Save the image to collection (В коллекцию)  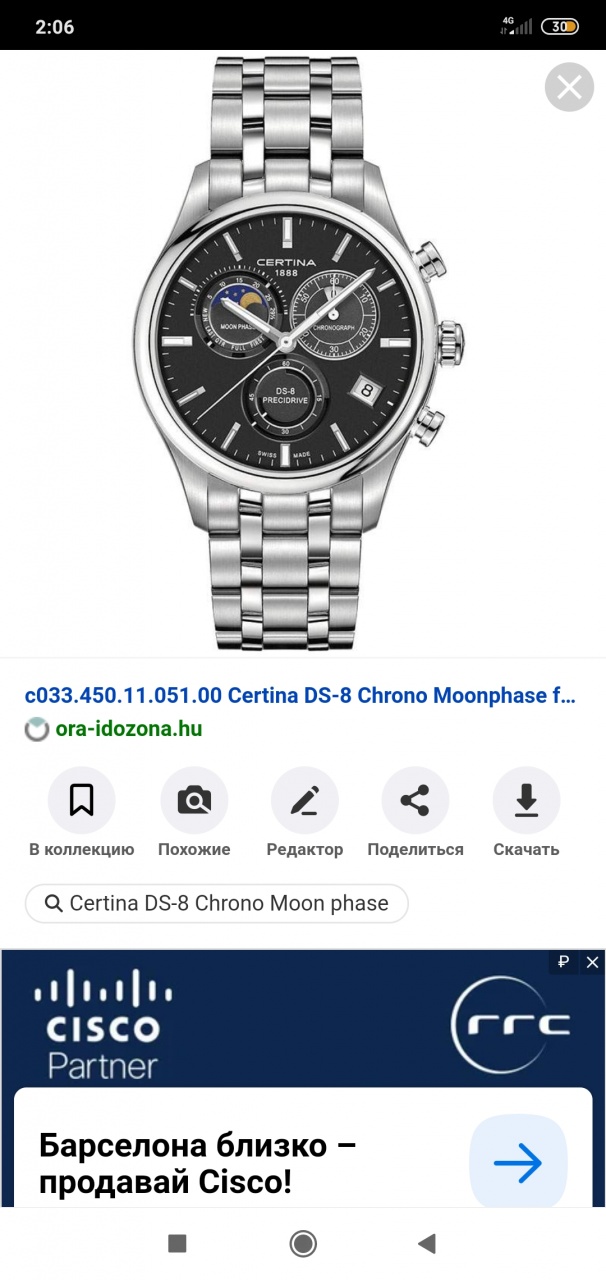[81, 800]
